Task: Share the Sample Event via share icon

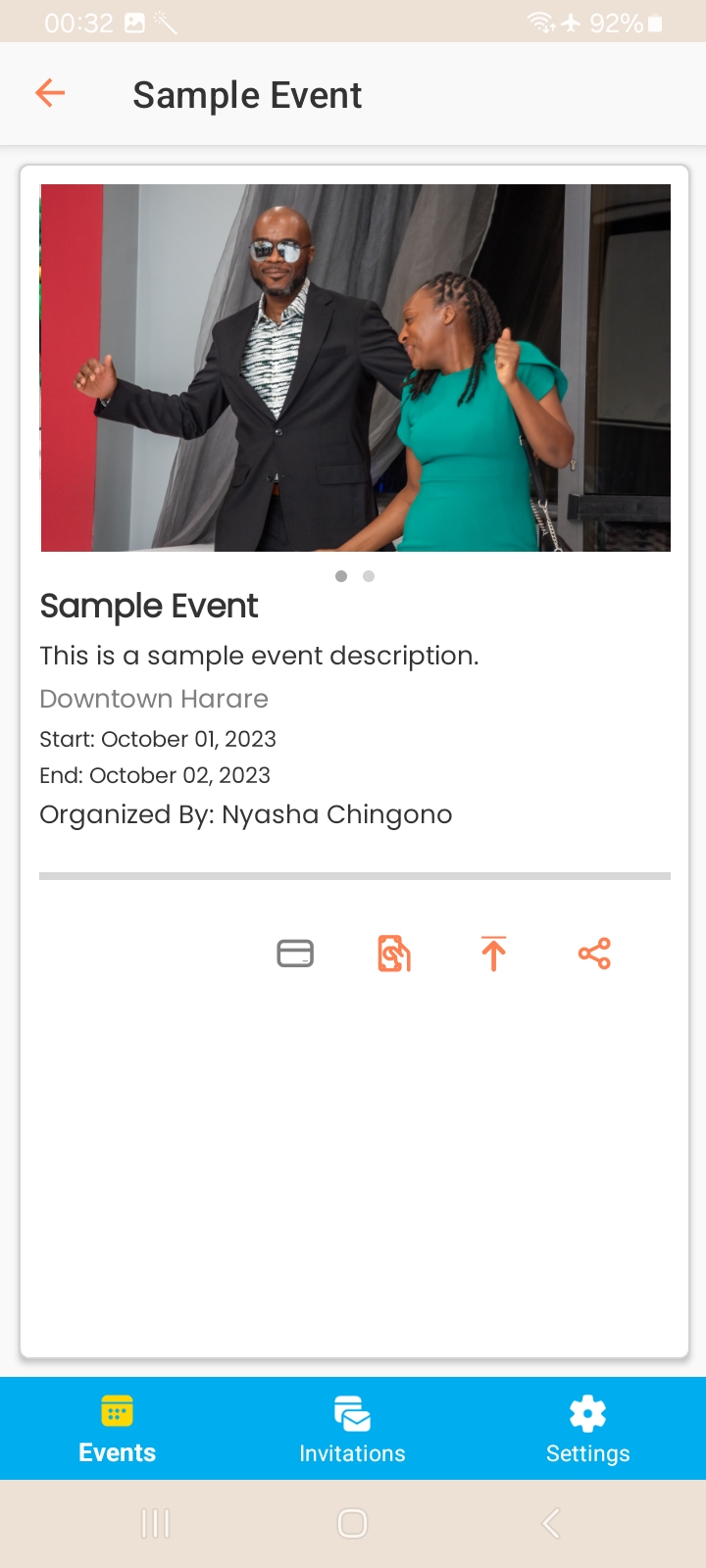Action: click(x=594, y=952)
